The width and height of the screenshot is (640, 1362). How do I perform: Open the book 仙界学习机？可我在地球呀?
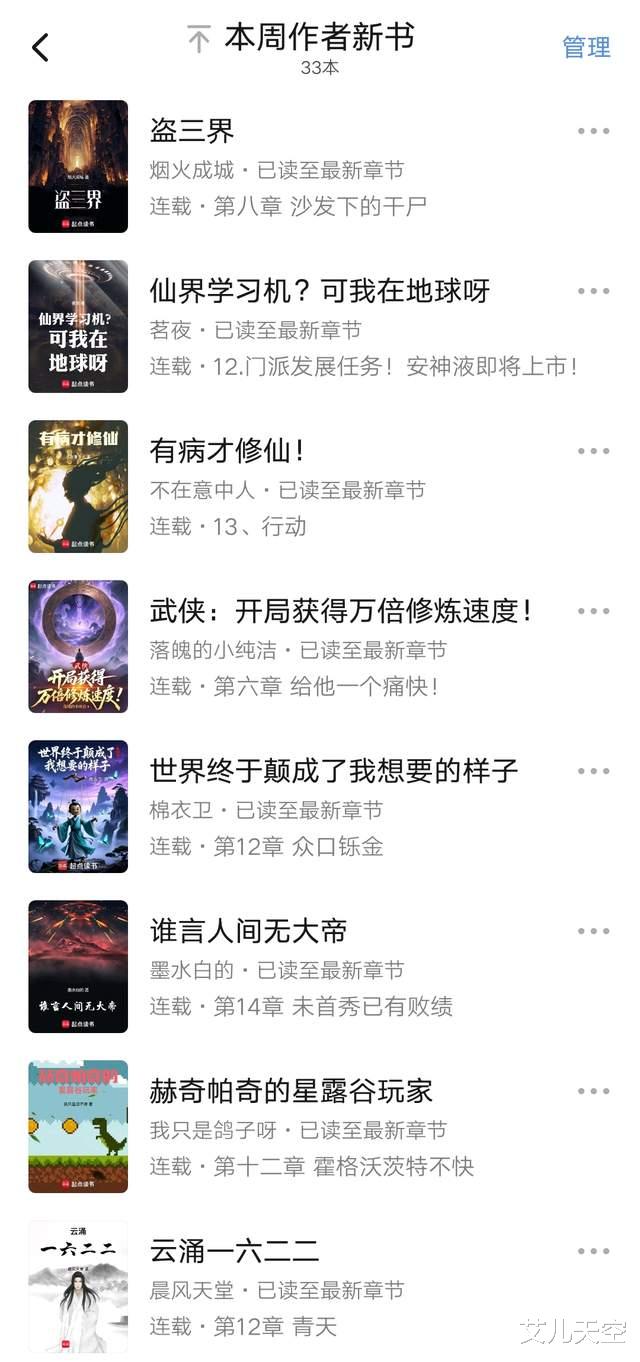click(319, 291)
